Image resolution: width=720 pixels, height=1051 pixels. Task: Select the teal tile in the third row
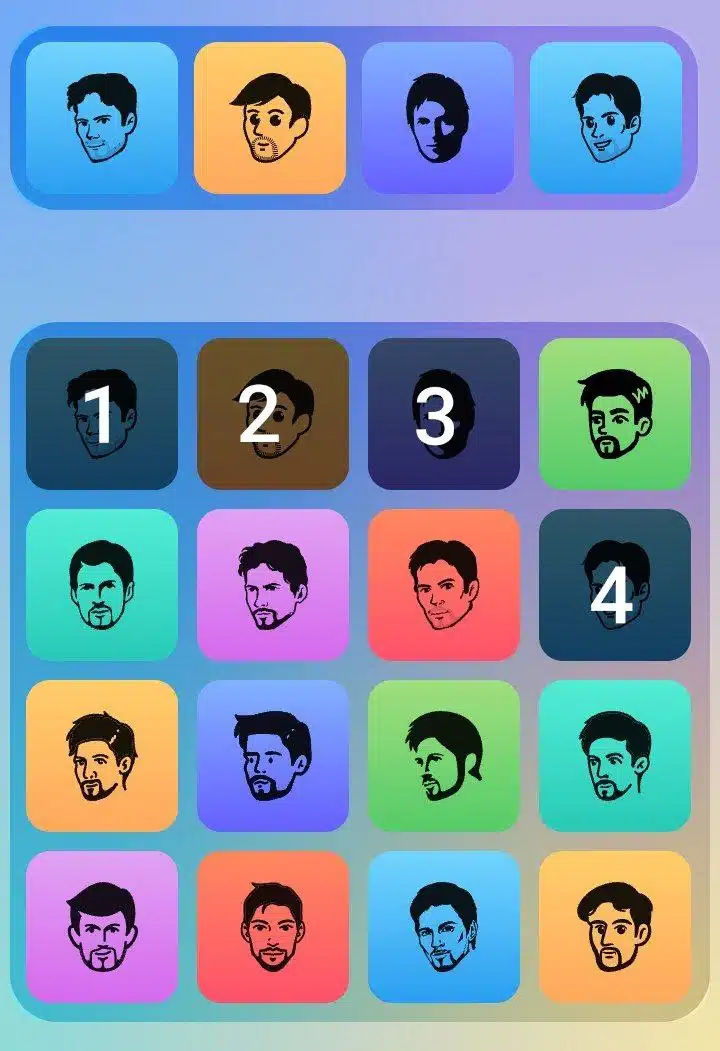(x=615, y=757)
